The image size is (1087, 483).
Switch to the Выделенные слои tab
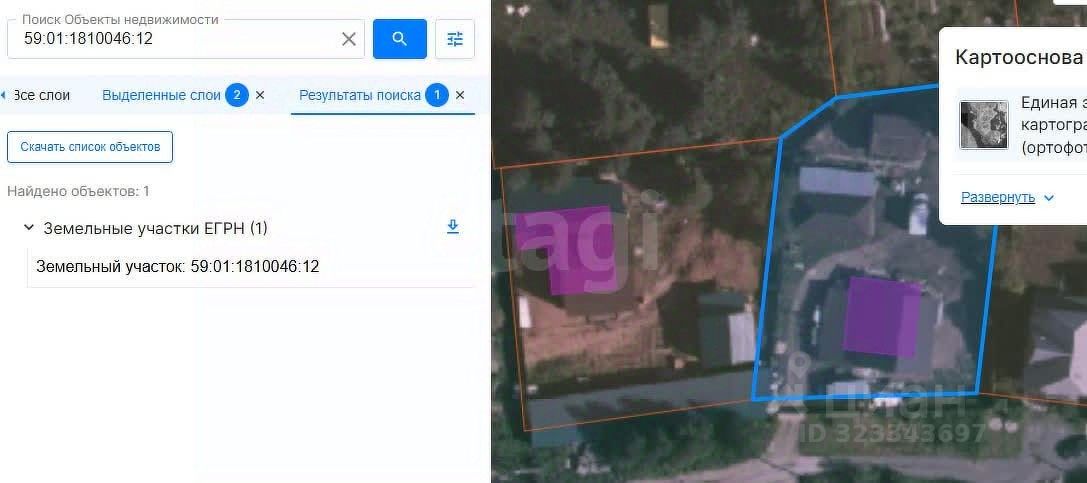[x=161, y=96]
